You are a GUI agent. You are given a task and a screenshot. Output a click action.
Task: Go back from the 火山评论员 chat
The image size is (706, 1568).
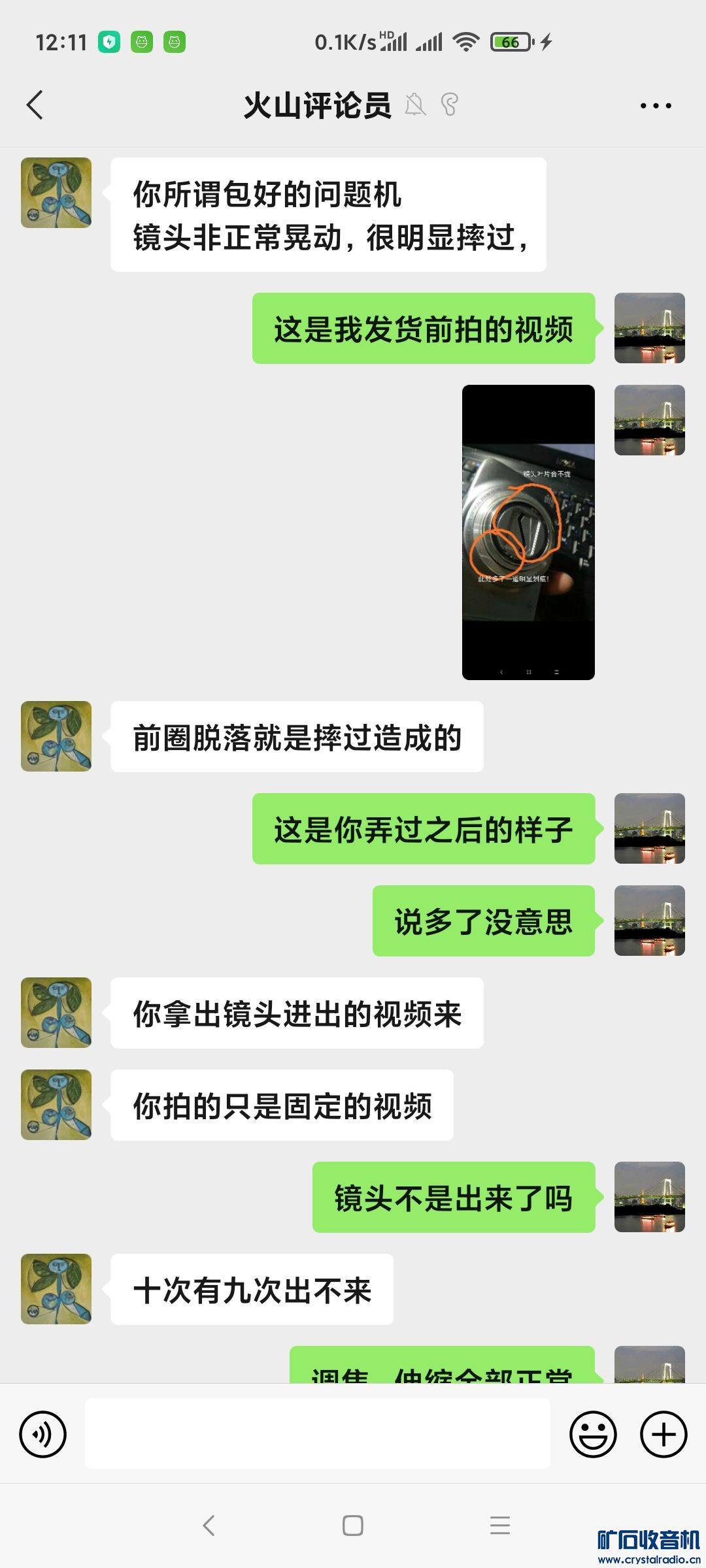tap(35, 105)
